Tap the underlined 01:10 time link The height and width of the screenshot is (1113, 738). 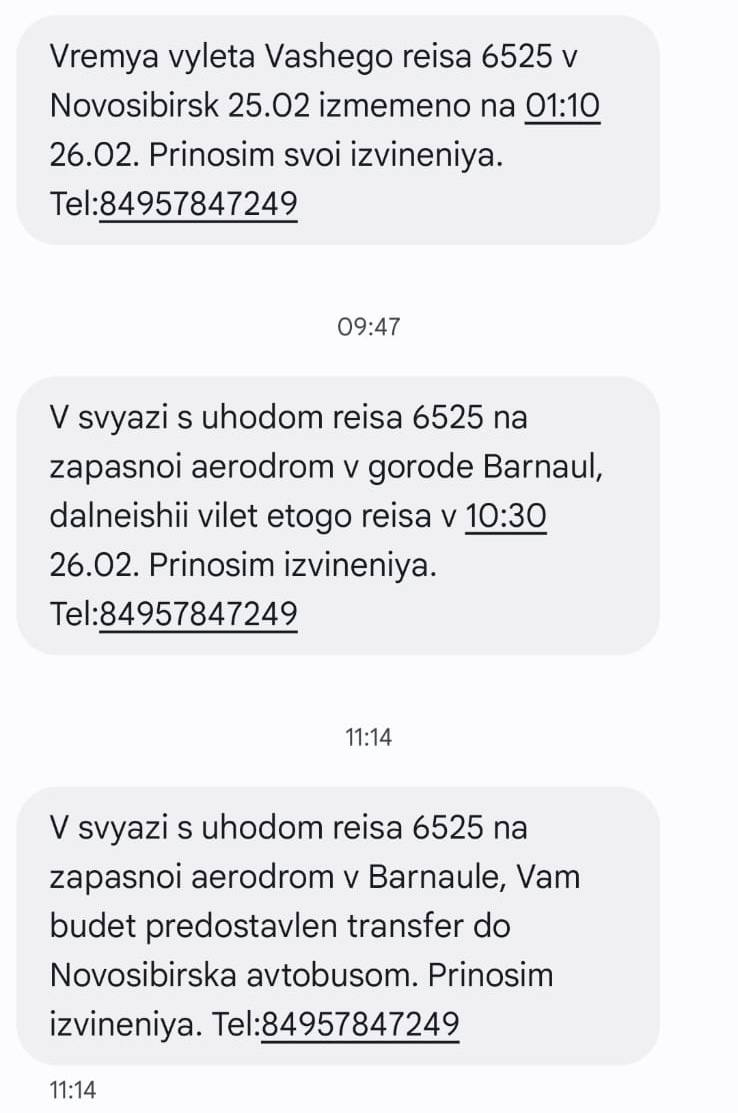coord(562,107)
